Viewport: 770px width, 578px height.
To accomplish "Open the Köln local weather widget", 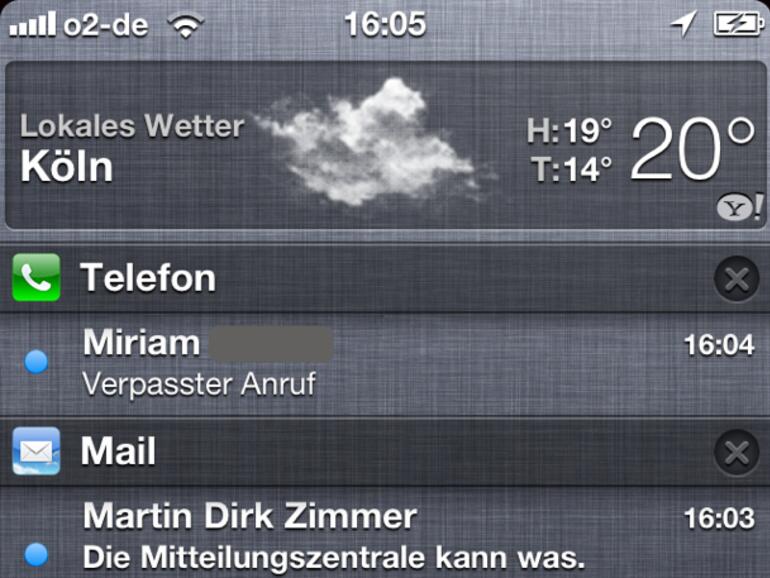I will point(385,145).
